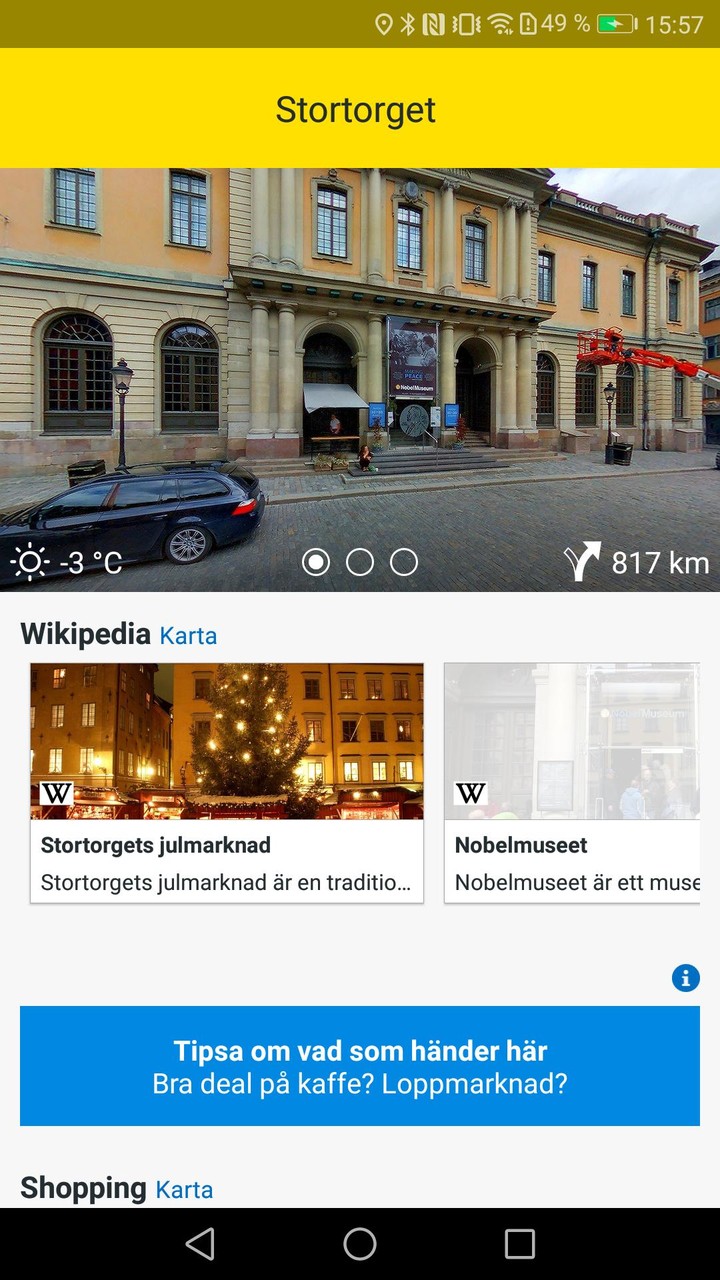Tap the Wikipedia W icon on julmarknad card
This screenshot has width=720, height=1280.
55,793
